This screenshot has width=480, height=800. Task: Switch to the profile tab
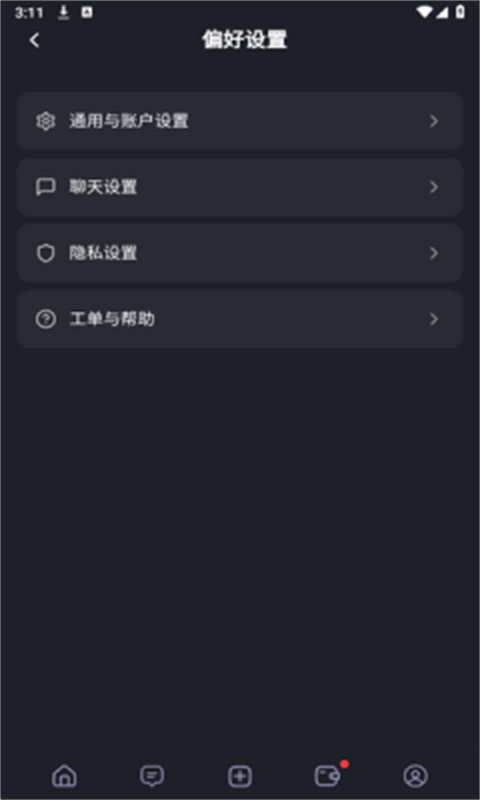(416, 776)
